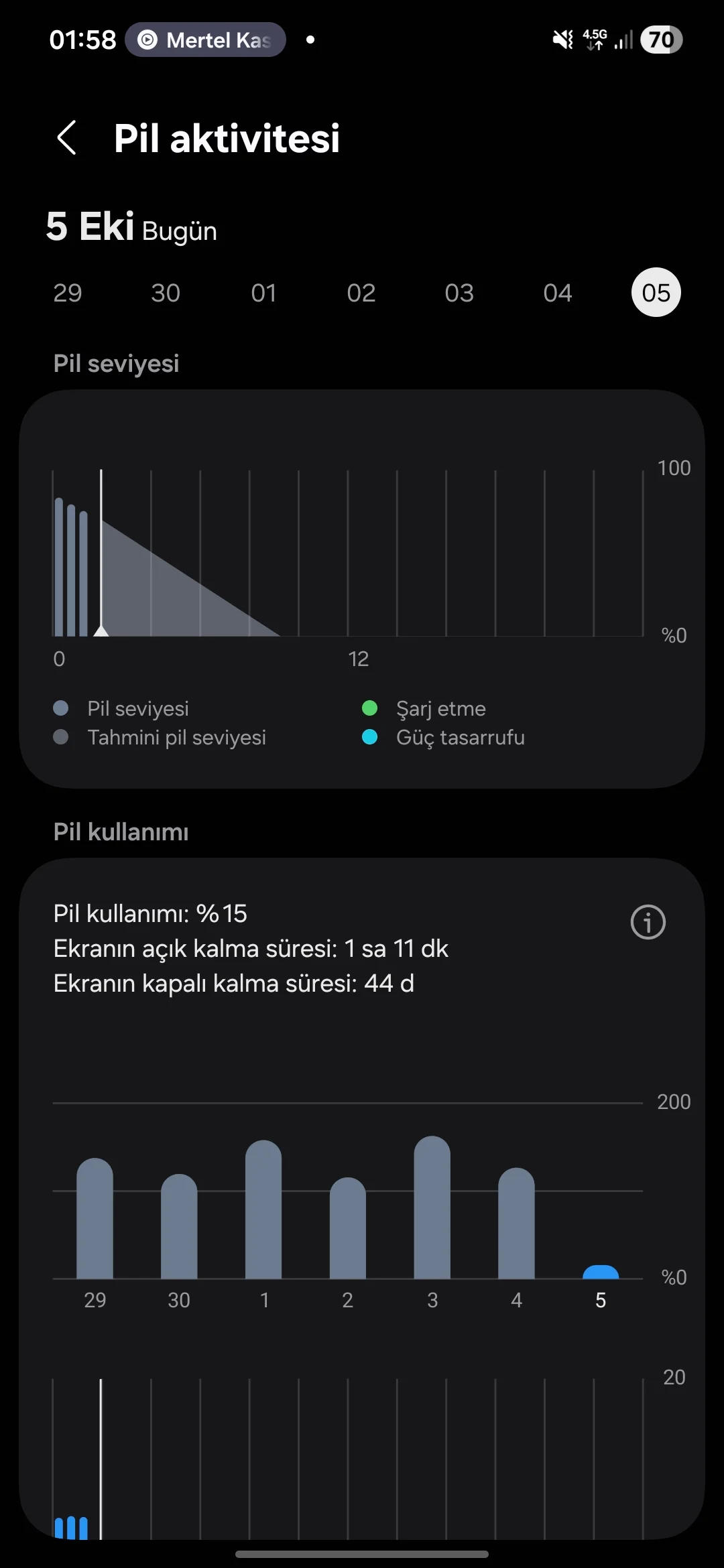Tap the usage bar for day 29
This screenshot has height=1568, width=724.
(95, 1220)
